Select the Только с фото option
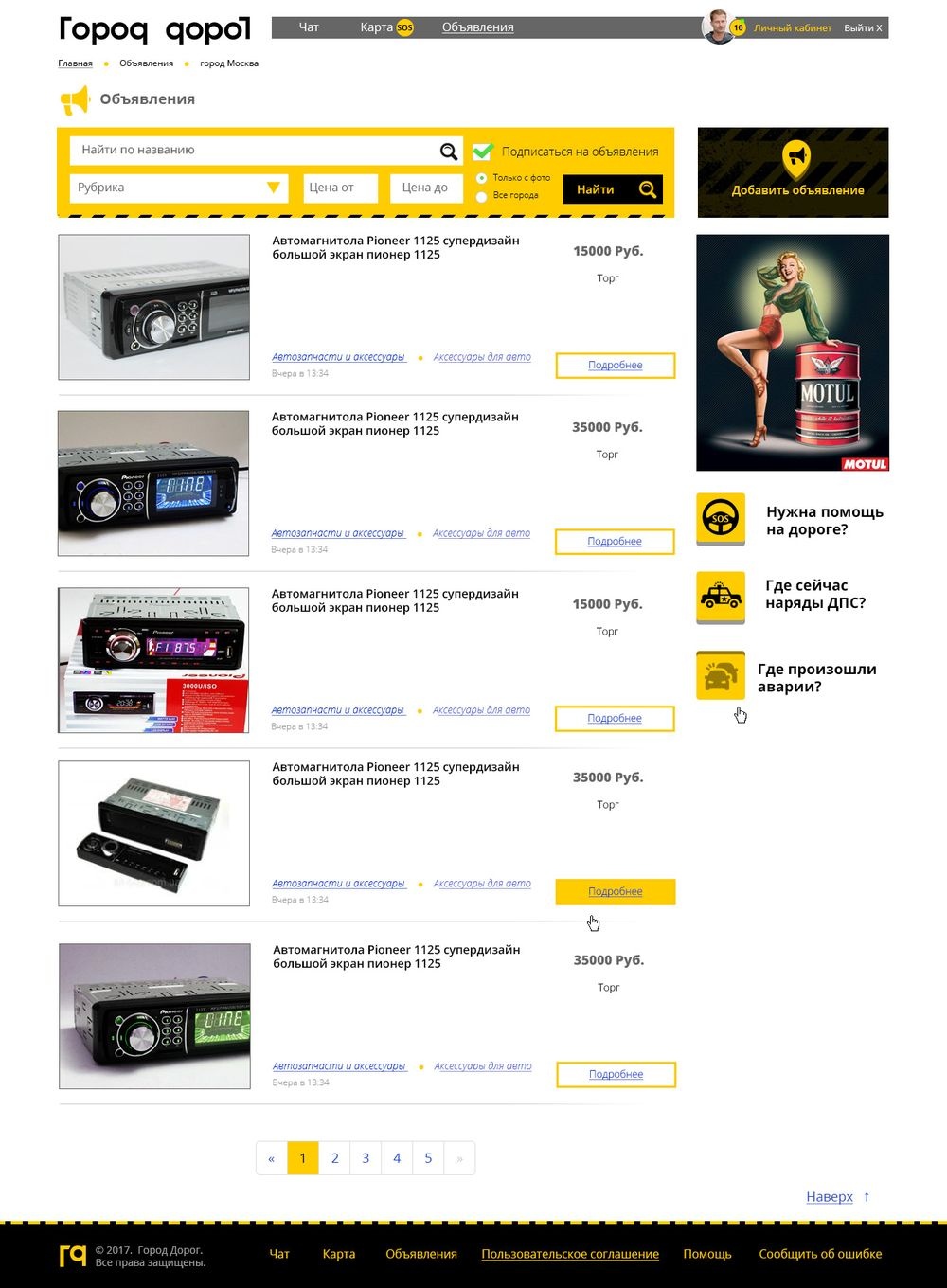The width and height of the screenshot is (947, 1288). coord(482,178)
